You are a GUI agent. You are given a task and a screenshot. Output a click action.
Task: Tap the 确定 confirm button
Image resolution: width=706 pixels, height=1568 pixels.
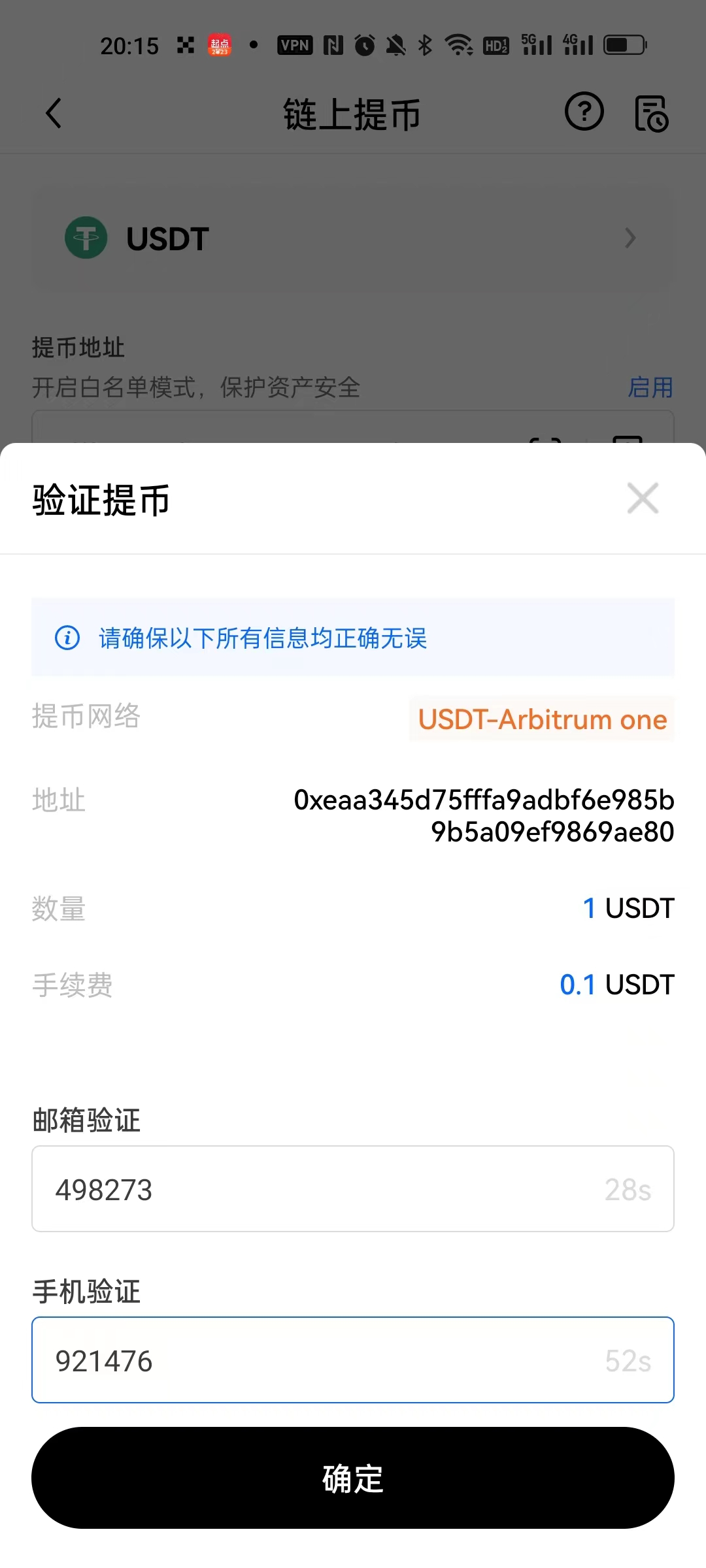click(x=353, y=1478)
